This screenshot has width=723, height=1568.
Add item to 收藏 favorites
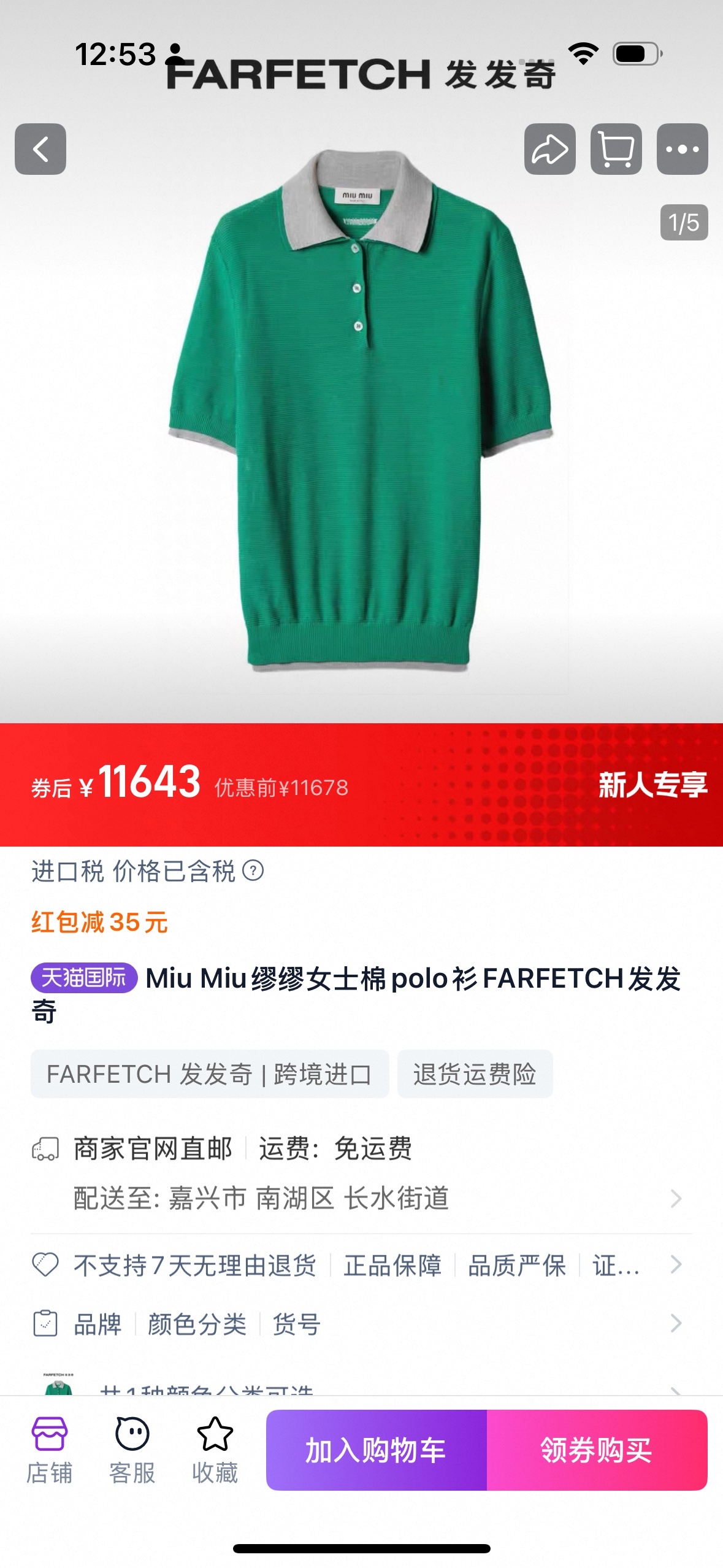coord(215,1450)
